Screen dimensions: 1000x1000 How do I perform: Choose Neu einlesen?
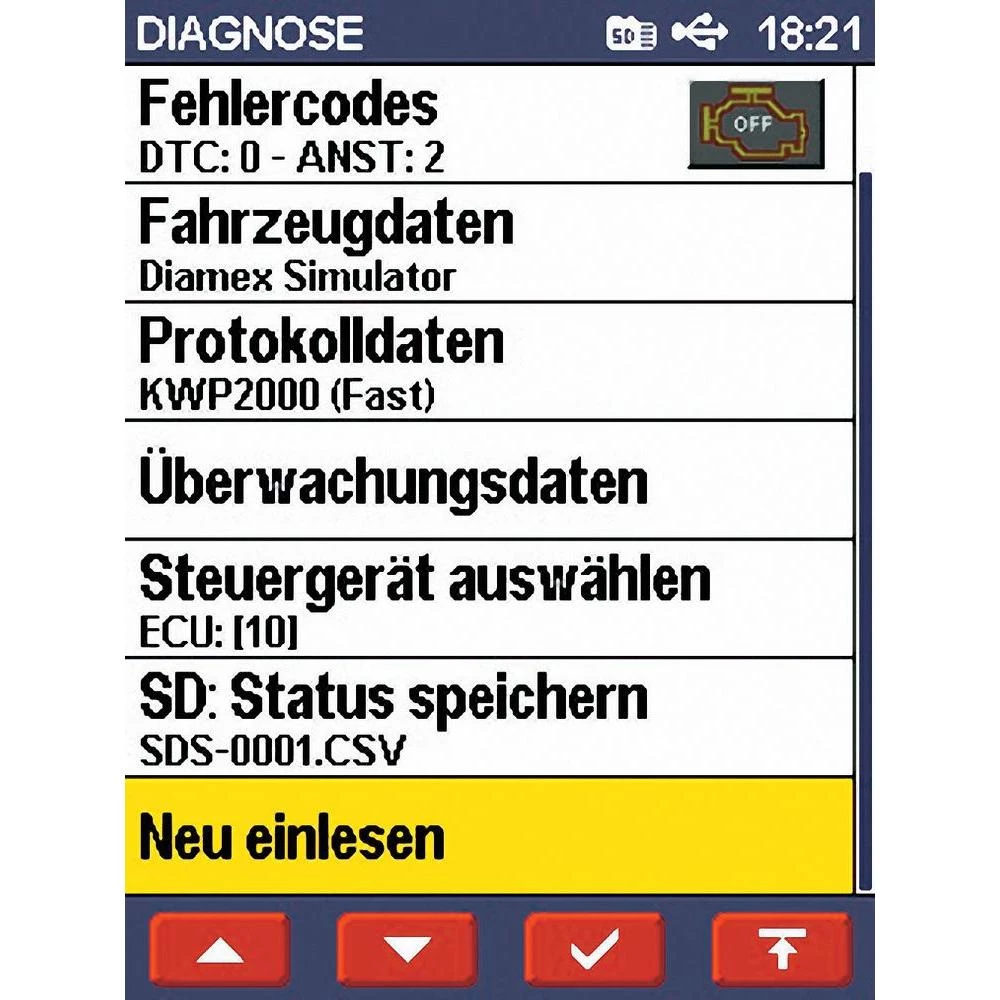(488, 836)
